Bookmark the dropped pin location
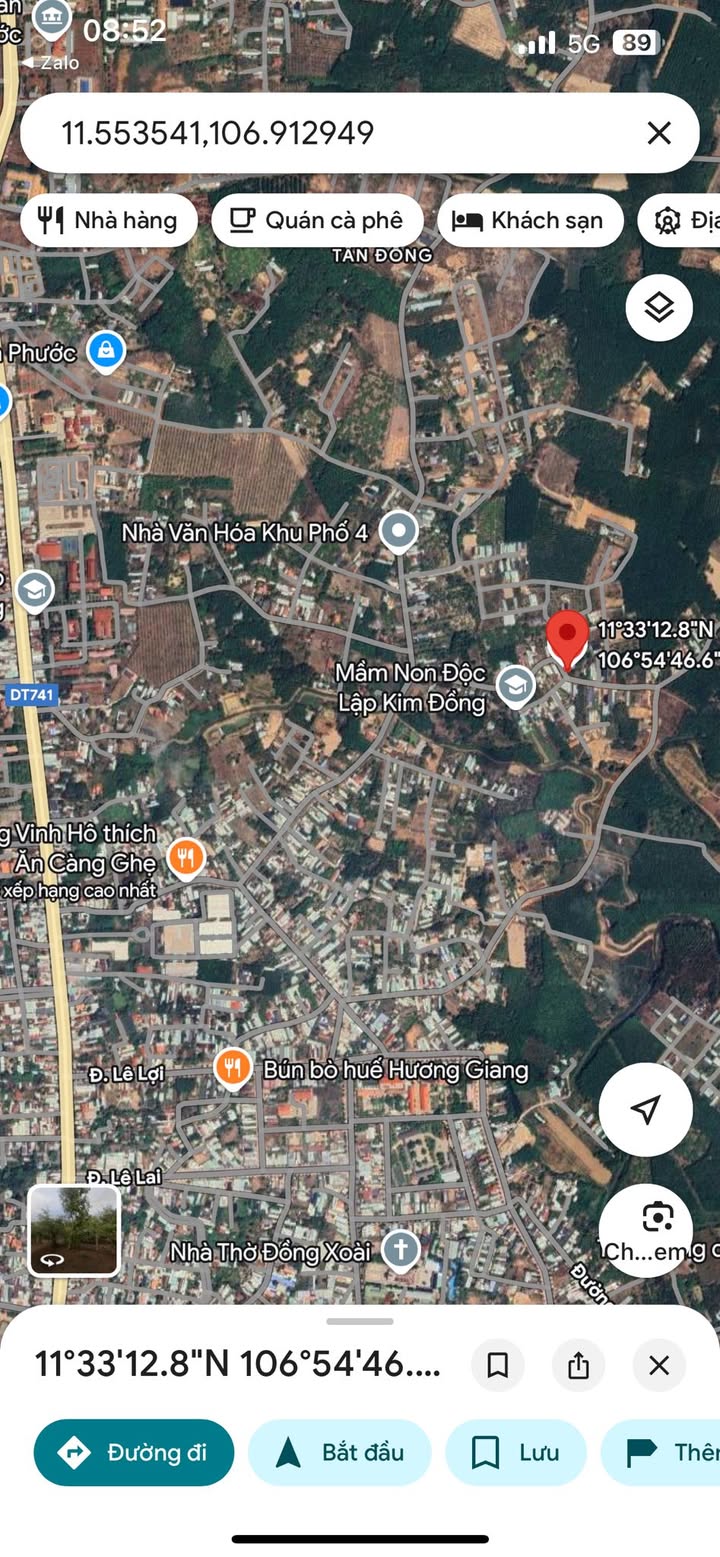Image resolution: width=720 pixels, height=1557 pixels. coord(498,1365)
